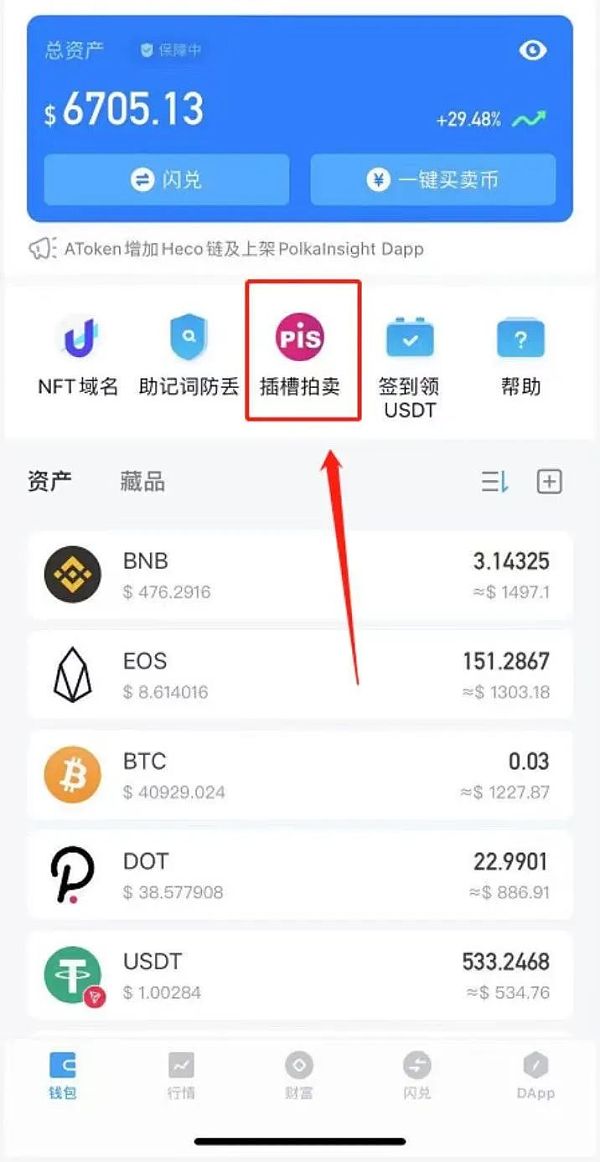Select the 资产 tab
Viewport: 600px width, 1162px height.
tap(50, 482)
